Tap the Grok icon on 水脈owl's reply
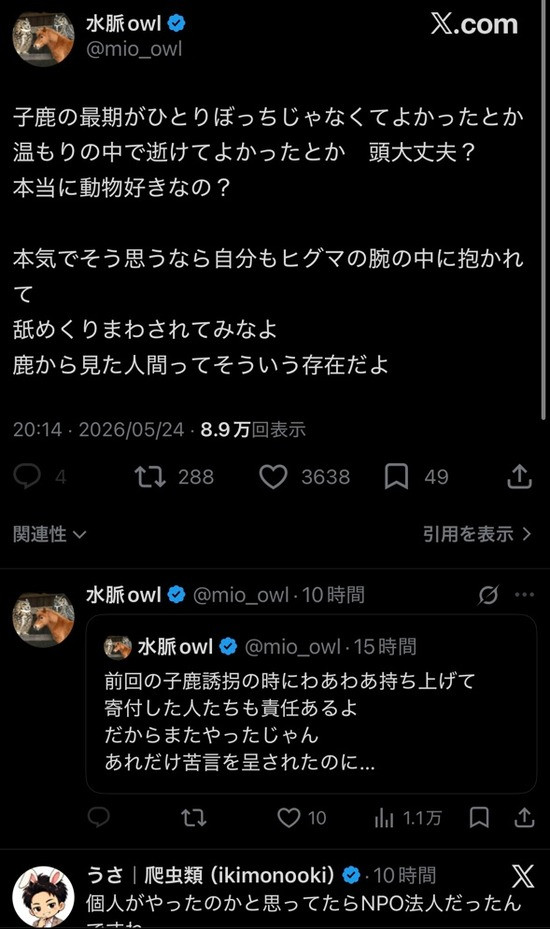 click(x=488, y=595)
